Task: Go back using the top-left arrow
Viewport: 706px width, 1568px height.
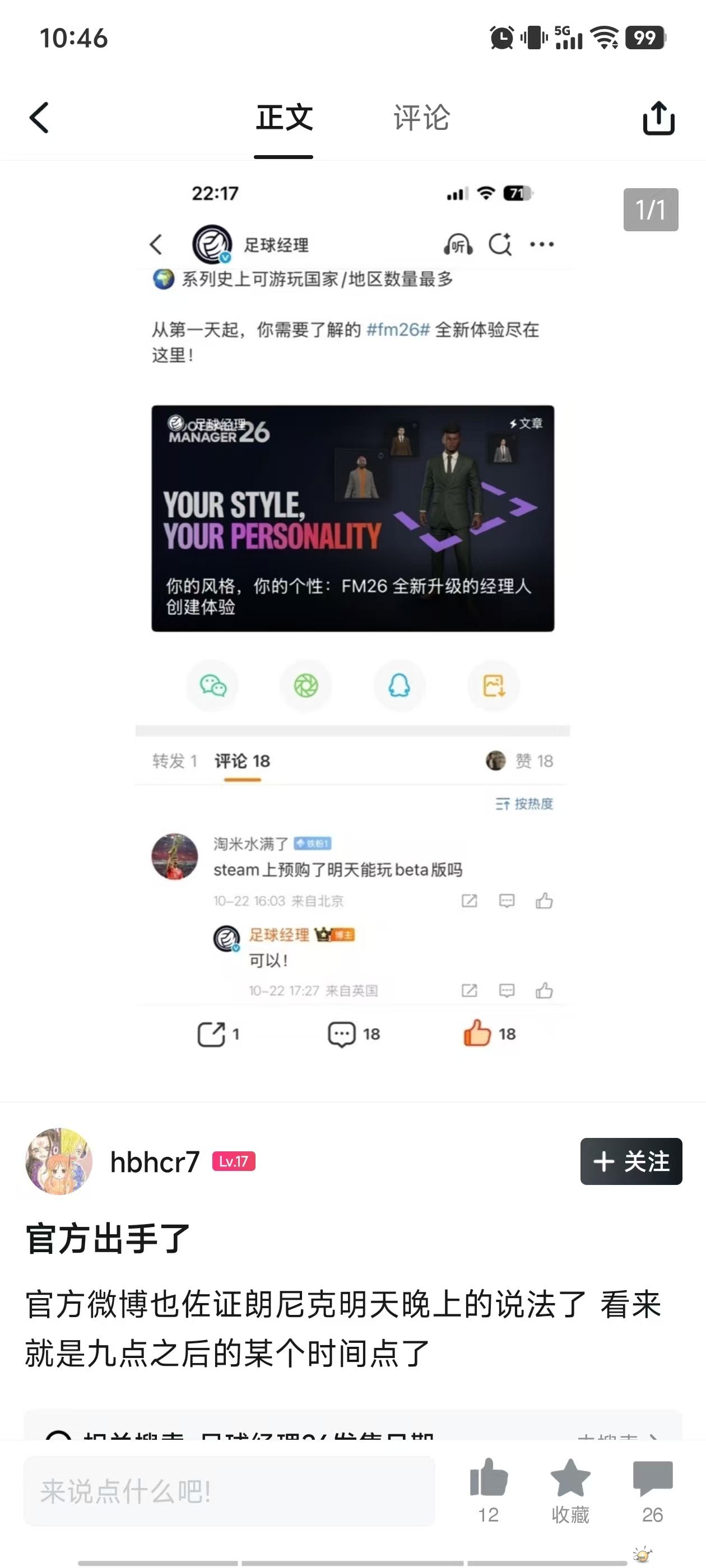Action: (40, 118)
